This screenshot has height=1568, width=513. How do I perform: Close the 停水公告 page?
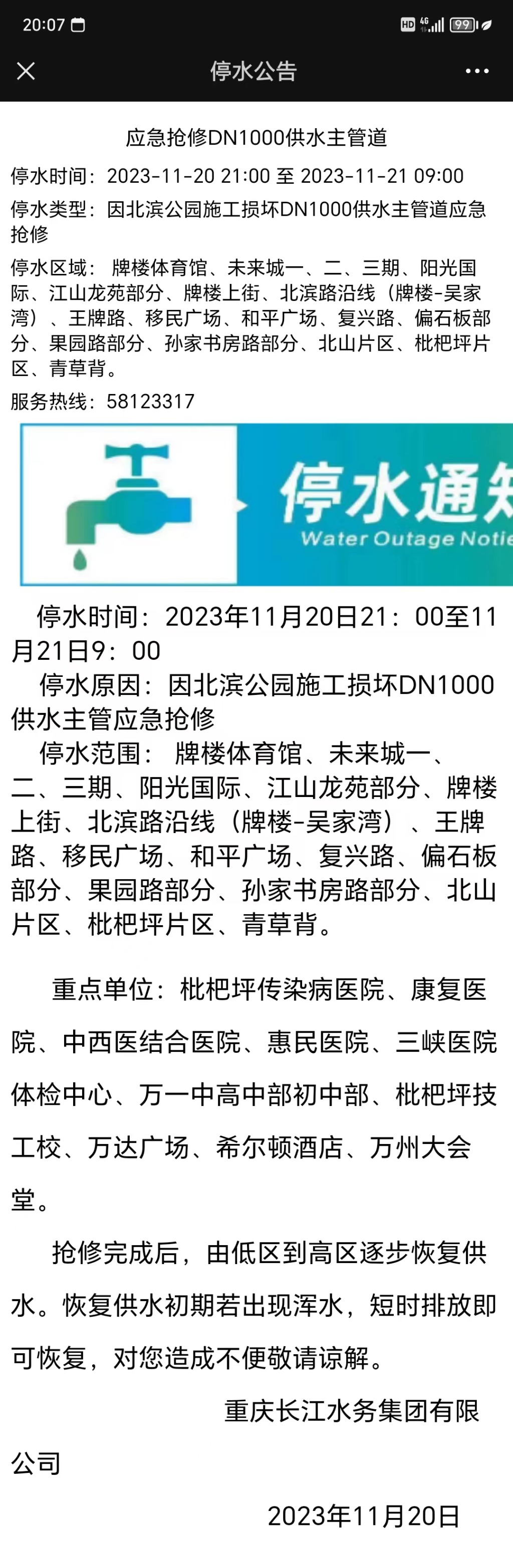(26, 71)
